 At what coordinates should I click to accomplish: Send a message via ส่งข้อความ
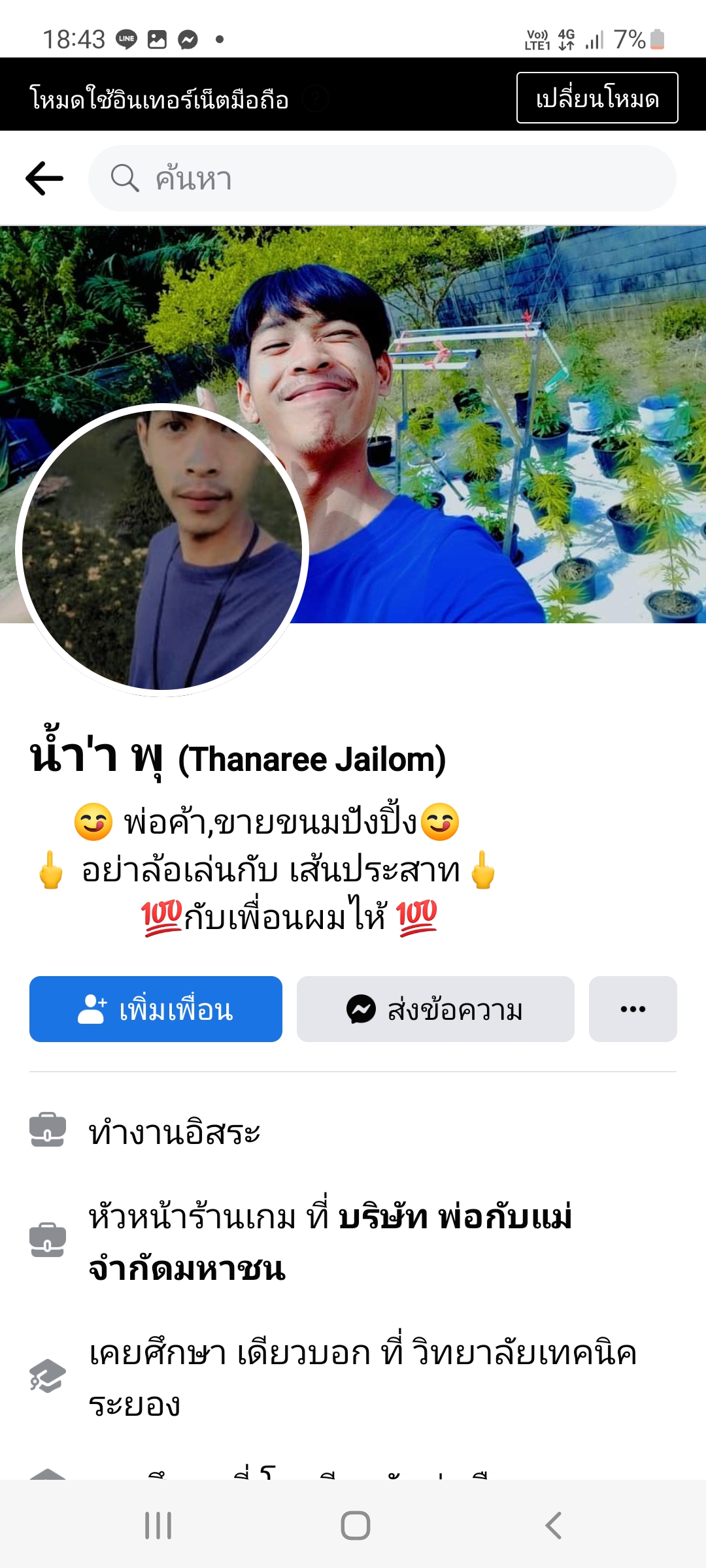435,1009
